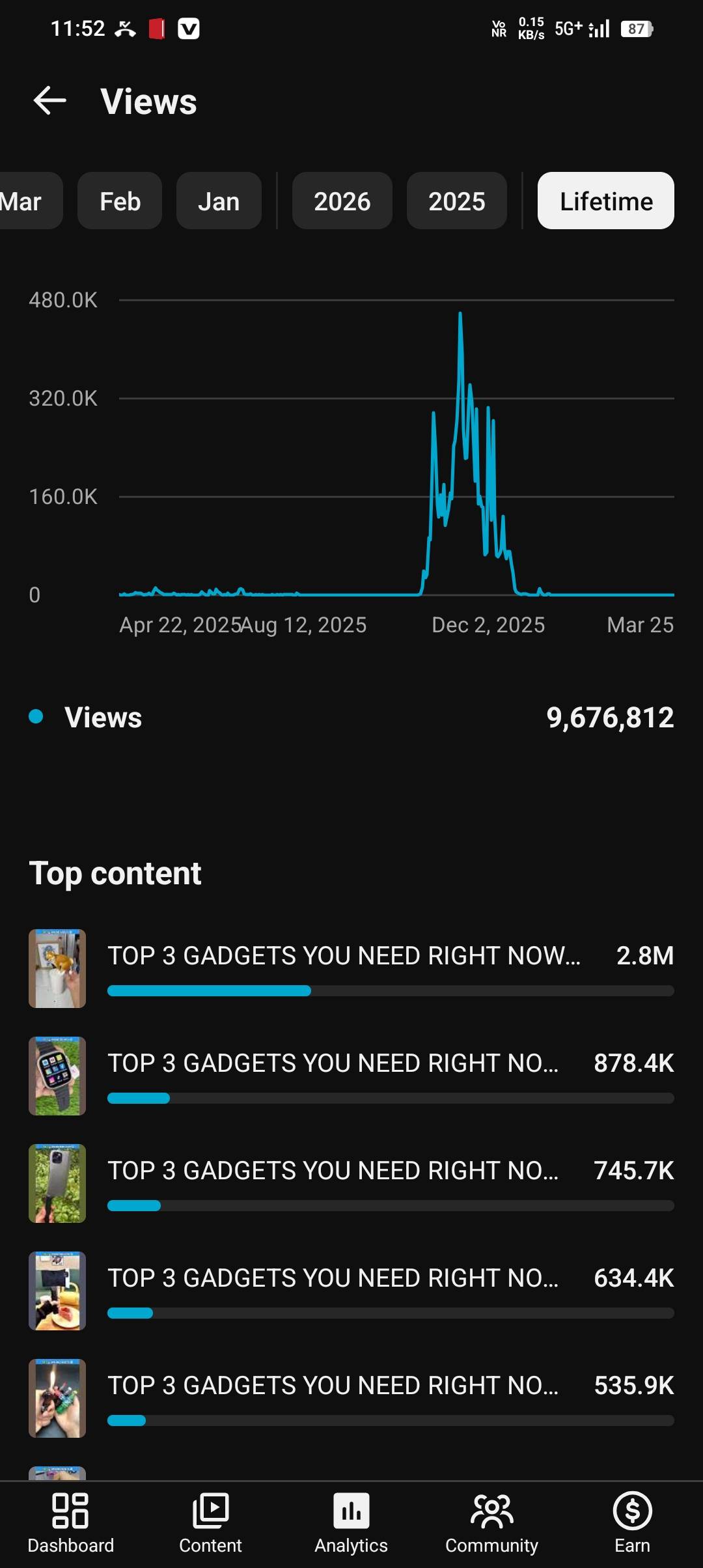
Task: Go to the Community tab
Action: 491,1523
